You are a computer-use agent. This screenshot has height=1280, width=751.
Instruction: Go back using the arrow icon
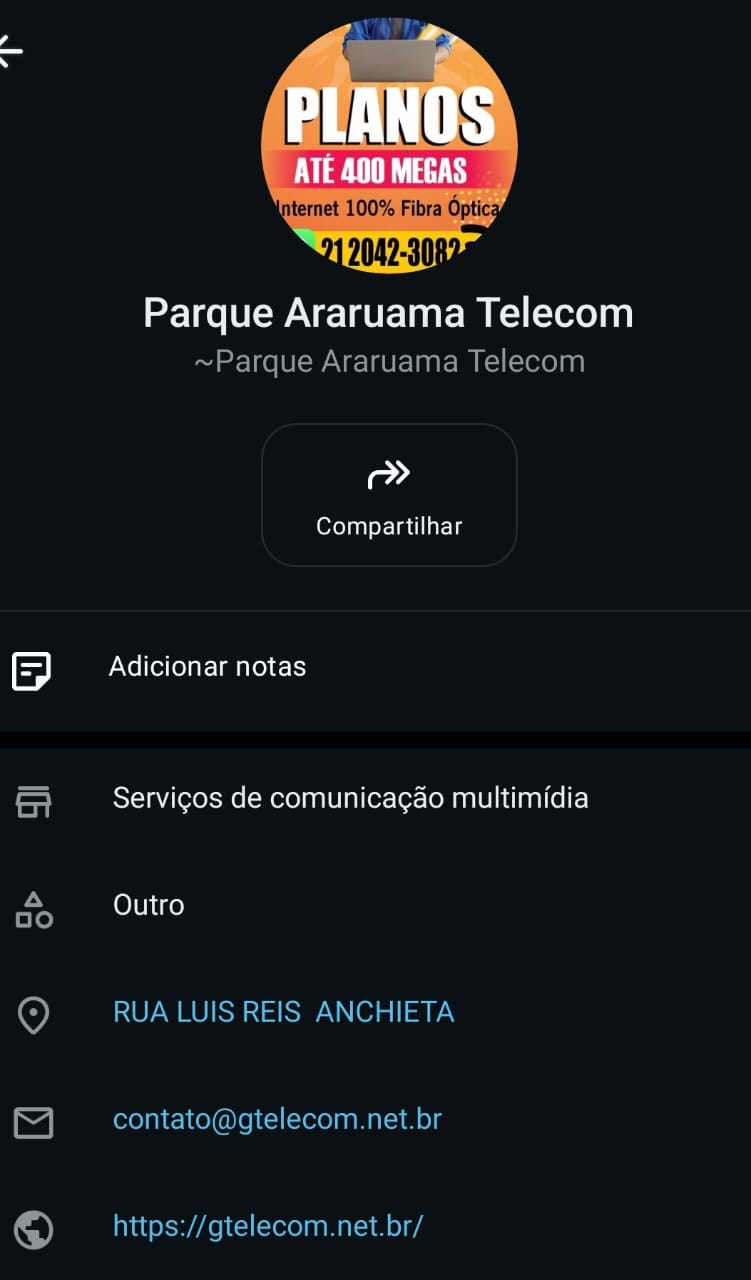(10, 52)
